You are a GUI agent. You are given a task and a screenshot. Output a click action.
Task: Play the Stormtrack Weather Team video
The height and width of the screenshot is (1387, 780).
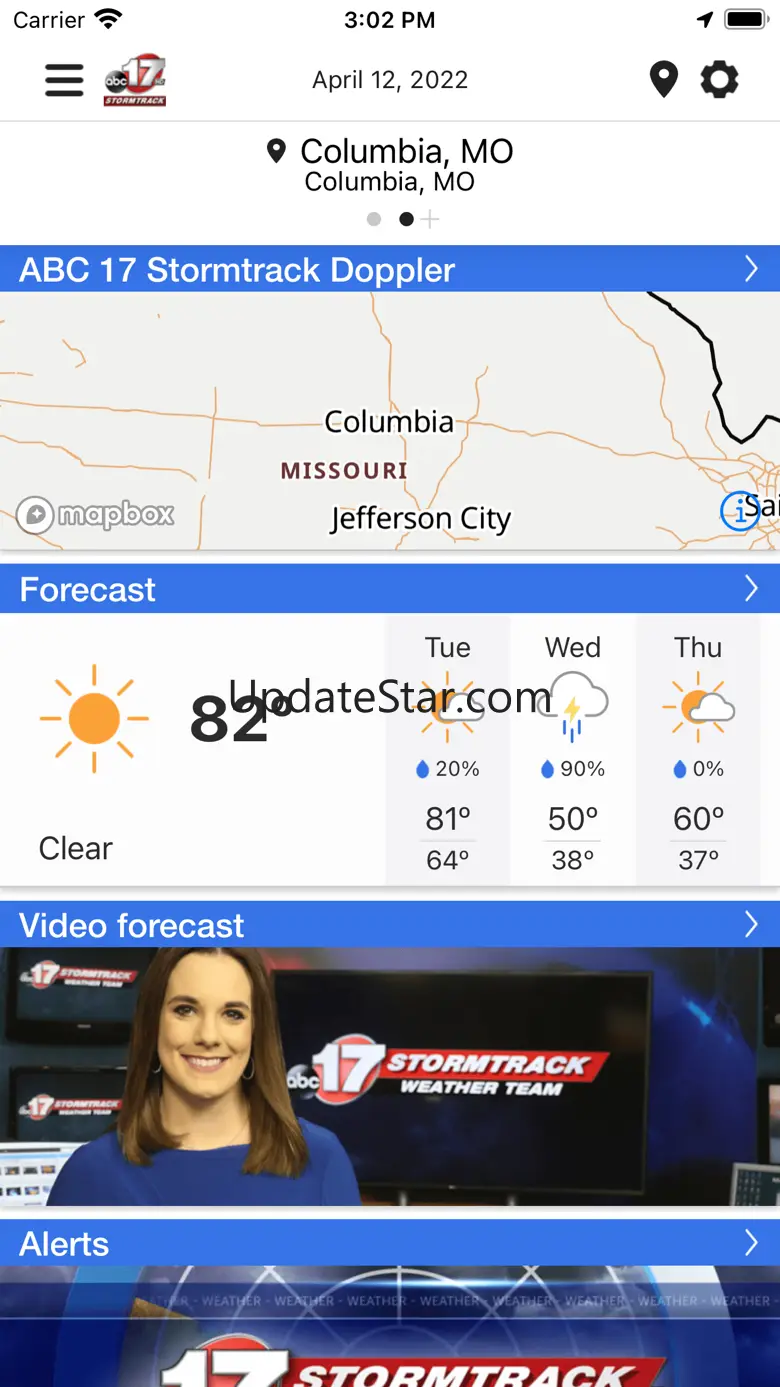(x=390, y=1077)
